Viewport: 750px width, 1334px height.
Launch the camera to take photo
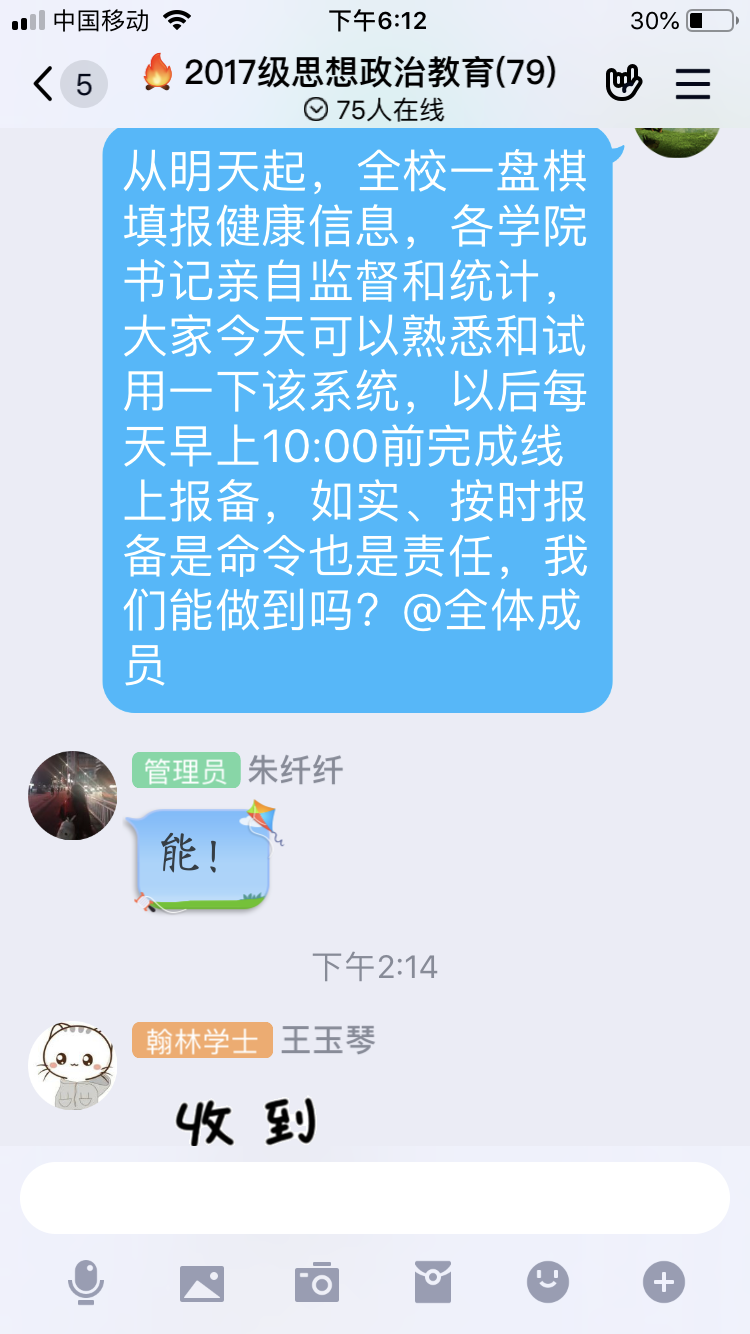(x=317, y=1282)
